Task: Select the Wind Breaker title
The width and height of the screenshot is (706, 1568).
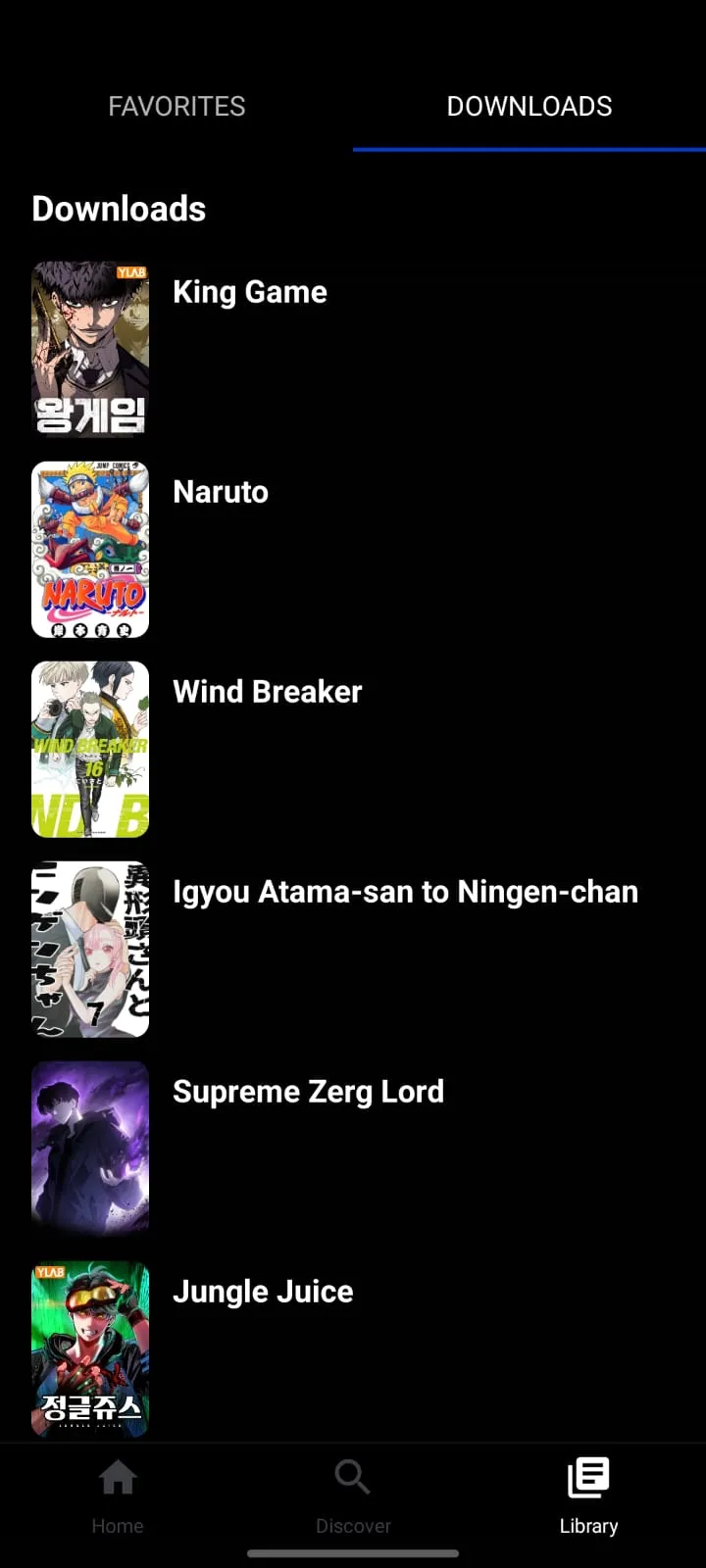Action: tap(267, 691)
